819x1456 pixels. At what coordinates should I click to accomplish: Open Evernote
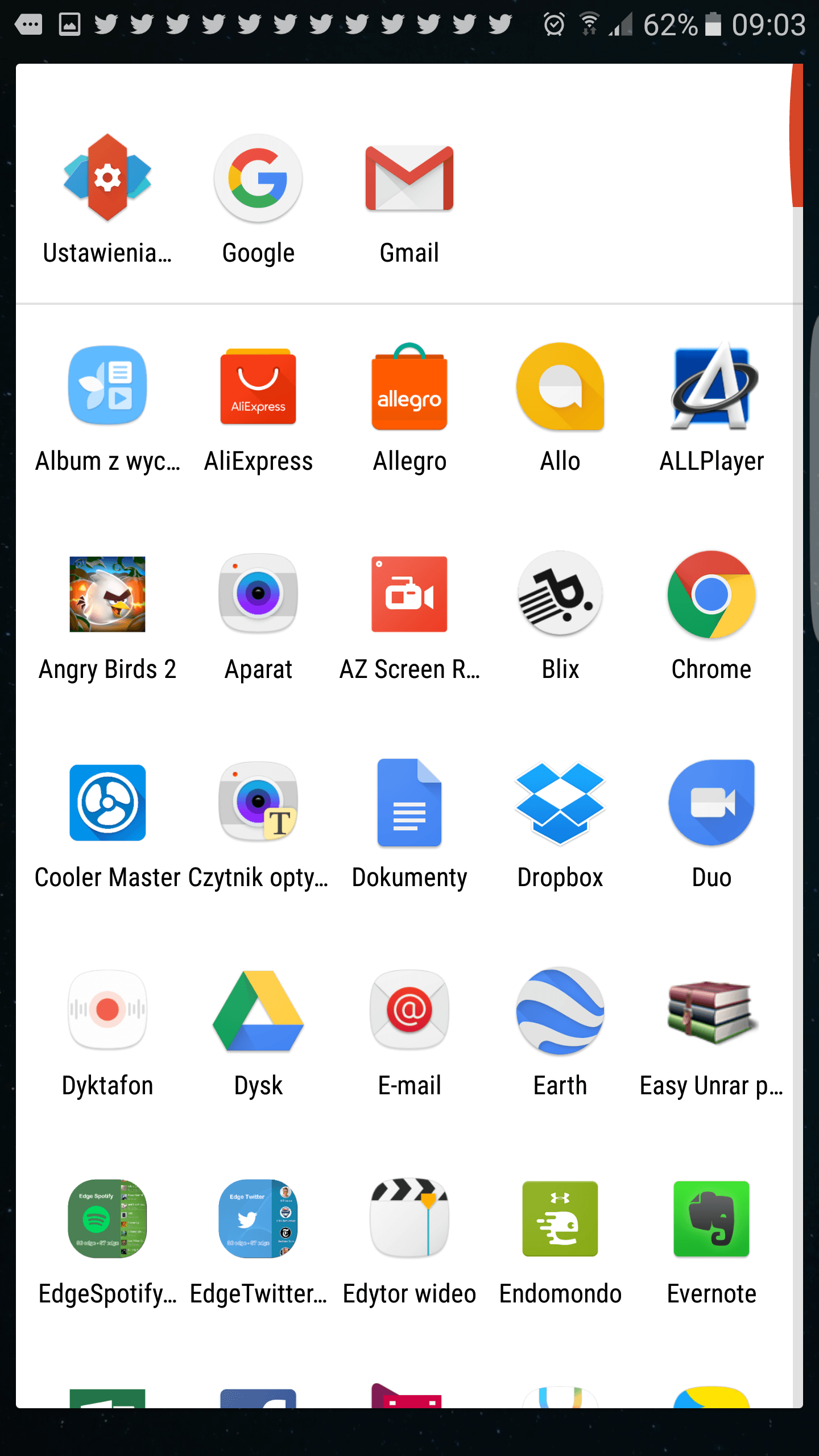pyautogui.click(x=712, y=1219)
